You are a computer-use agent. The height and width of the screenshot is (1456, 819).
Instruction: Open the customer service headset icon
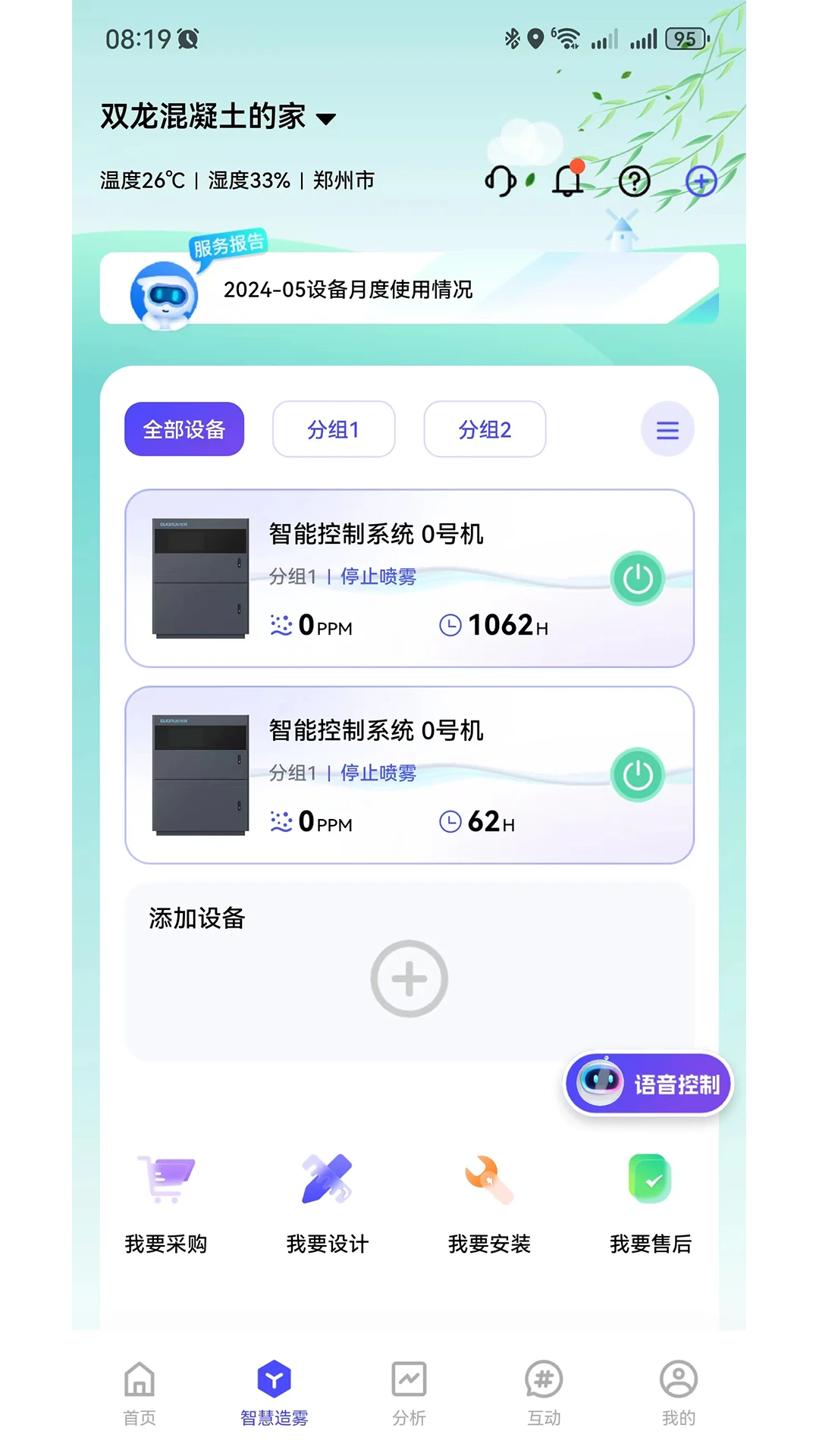501,180
